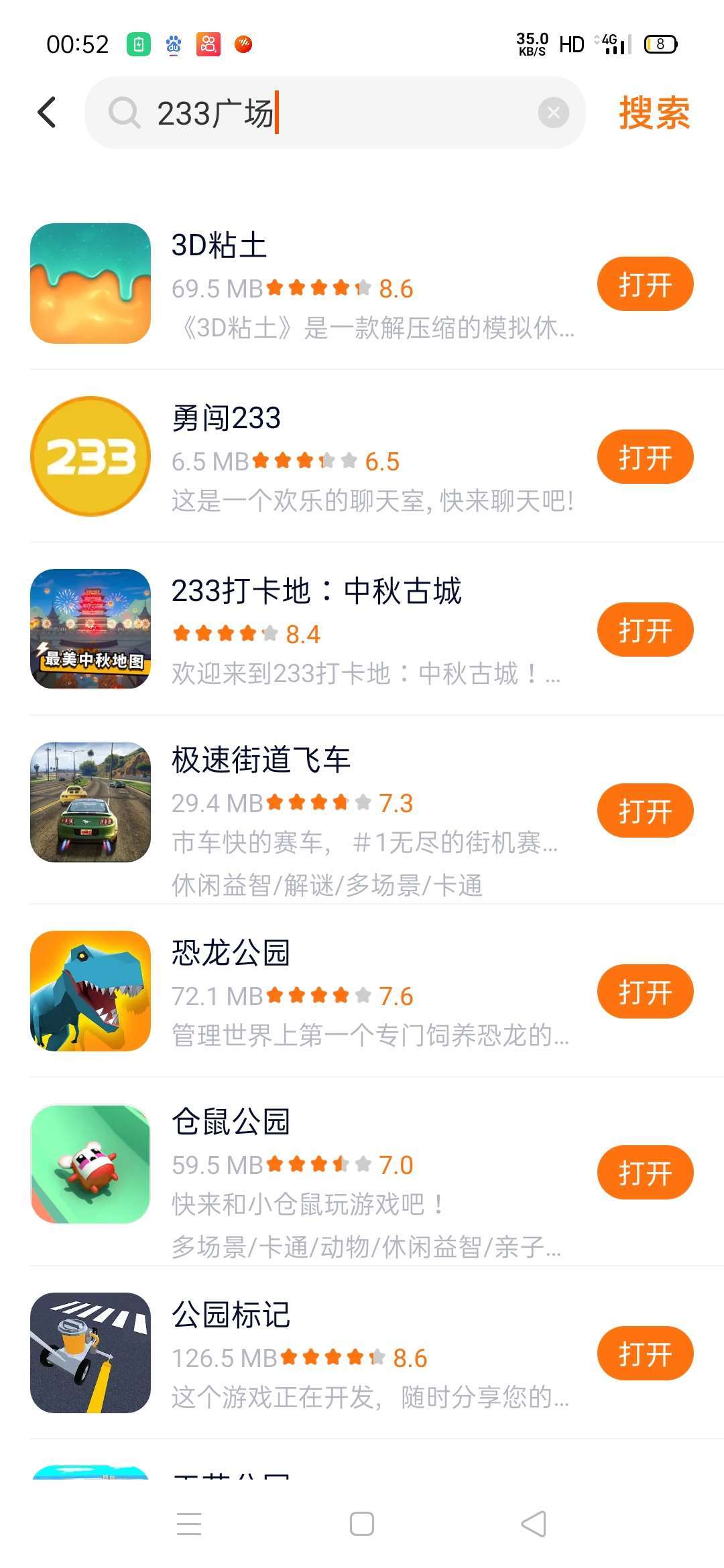Tap 打开 for 公园标记
724x1568 pixels.
tap(645, 1354)
